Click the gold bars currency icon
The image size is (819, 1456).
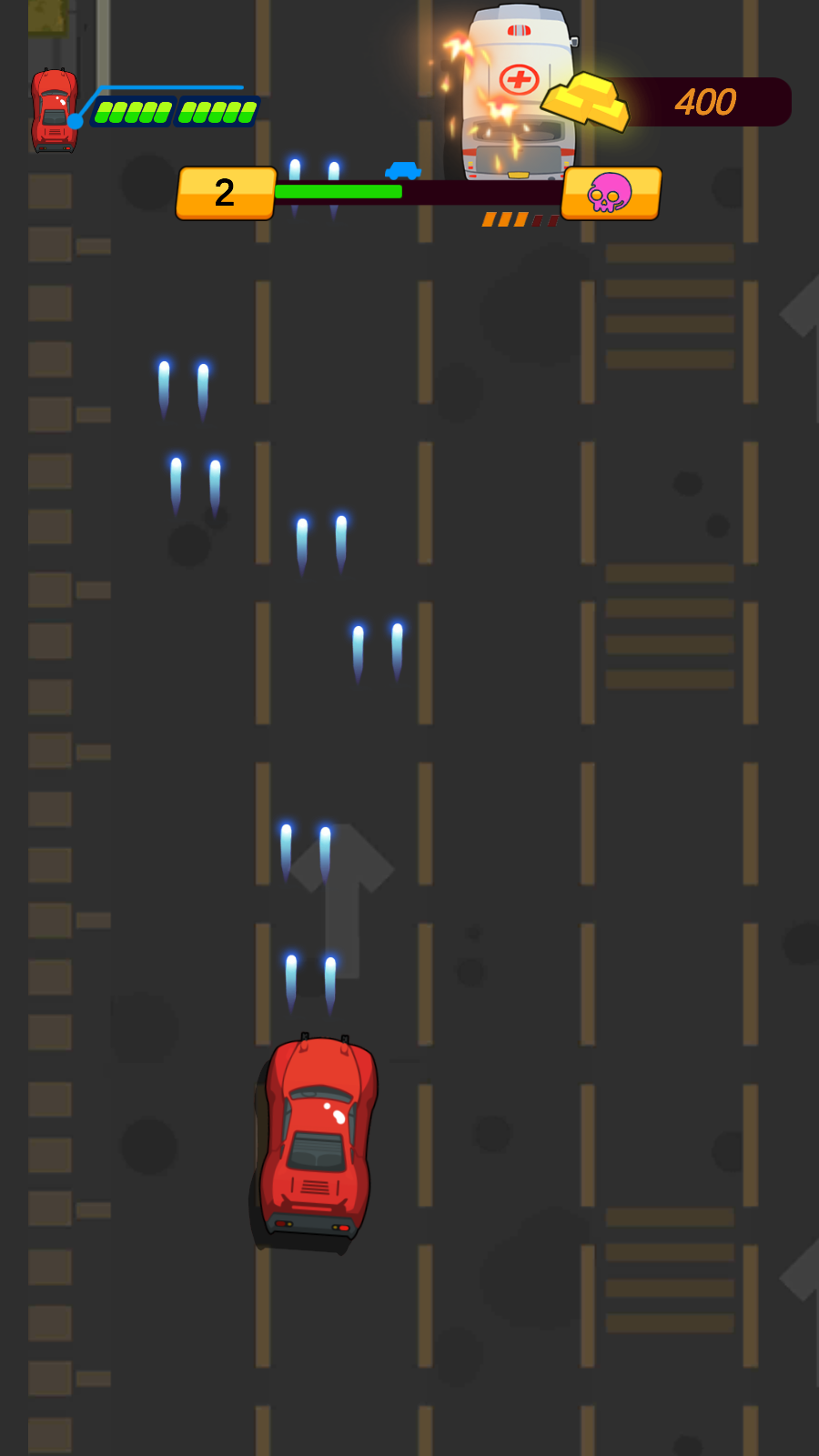click(587, 103)
